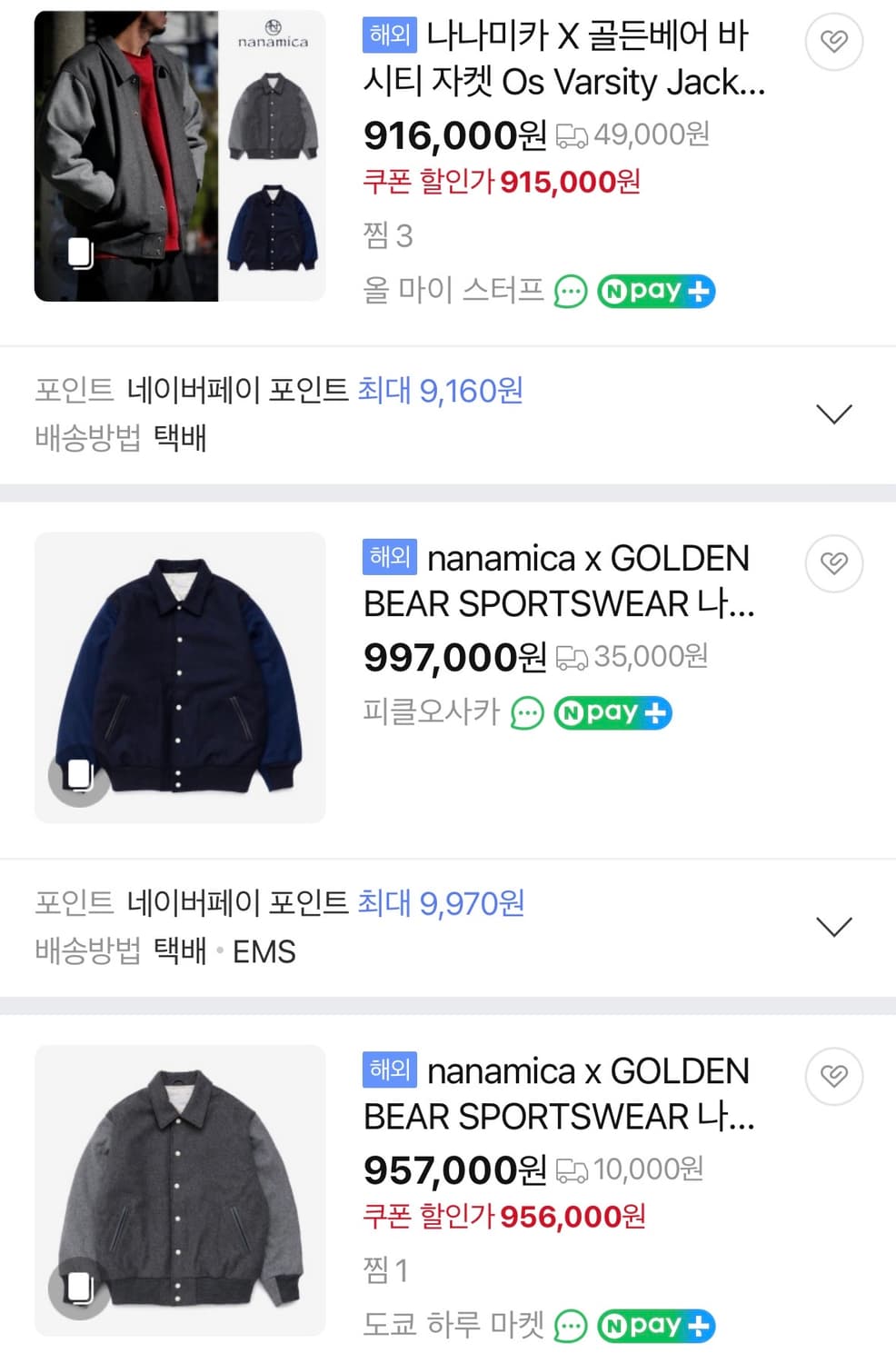Expand the second points section chevron below EMS listing

pyautogui.click(x=832, y=926)
